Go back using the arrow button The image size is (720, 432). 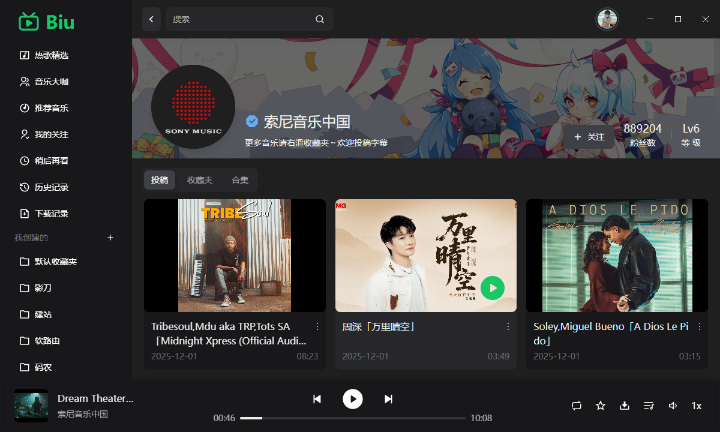(151, 19)
